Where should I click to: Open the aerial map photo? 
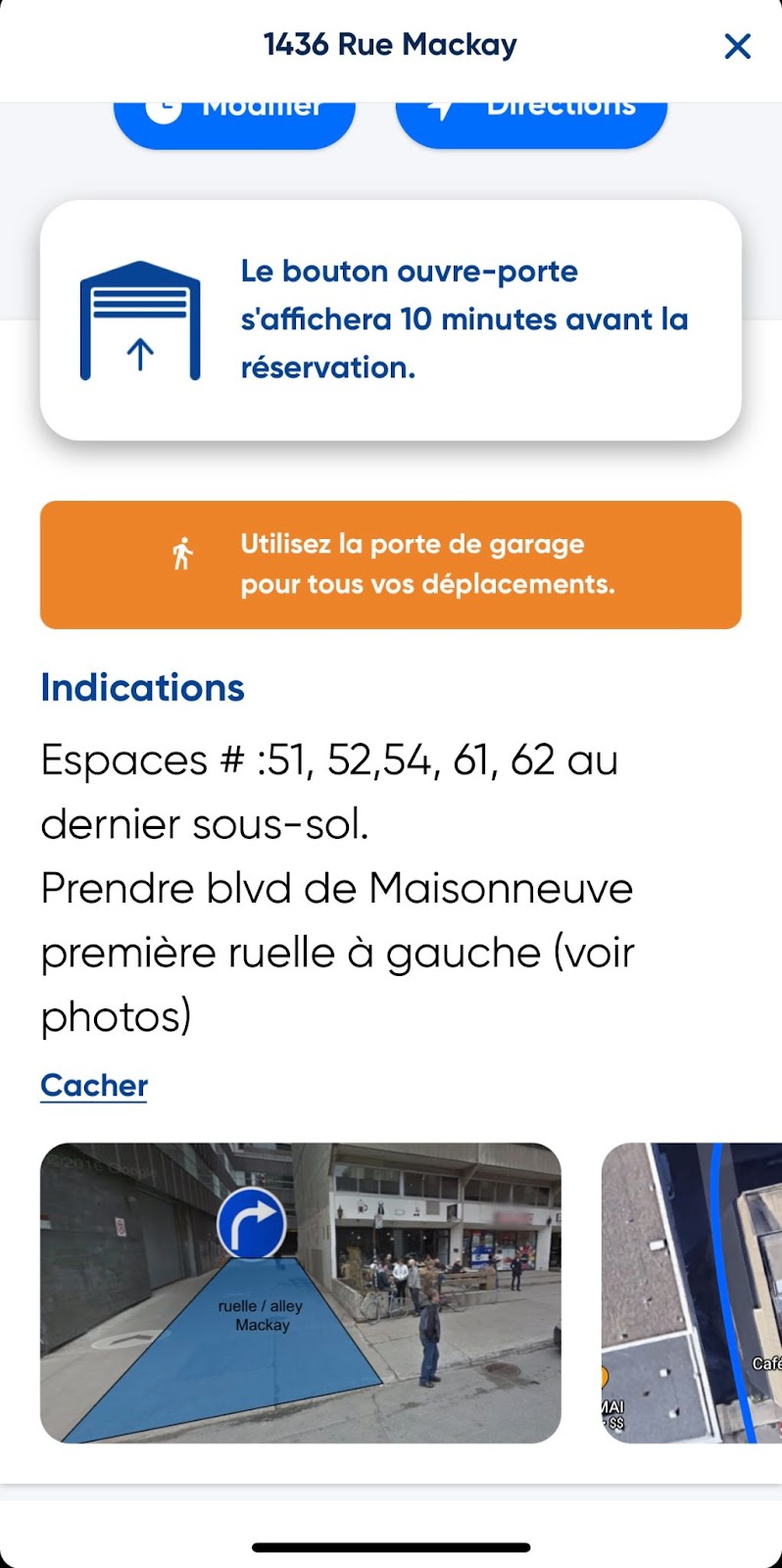692,1292
